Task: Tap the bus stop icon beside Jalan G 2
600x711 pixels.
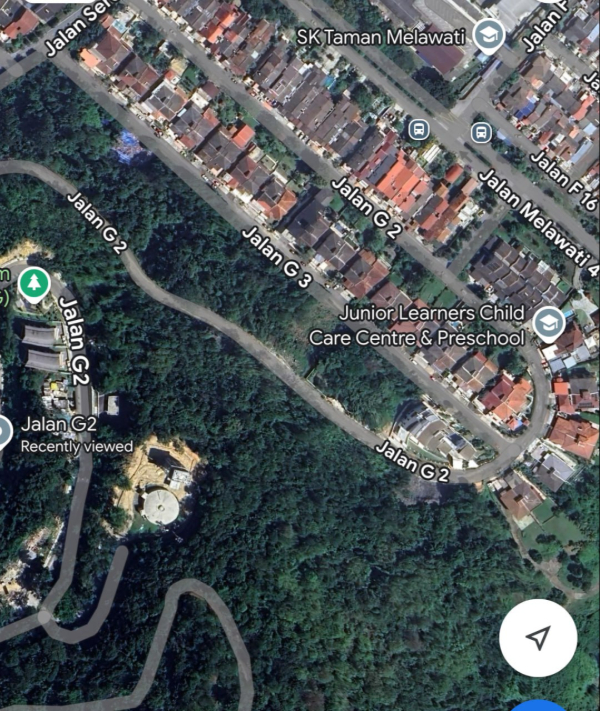Action: tap(418, 129)
